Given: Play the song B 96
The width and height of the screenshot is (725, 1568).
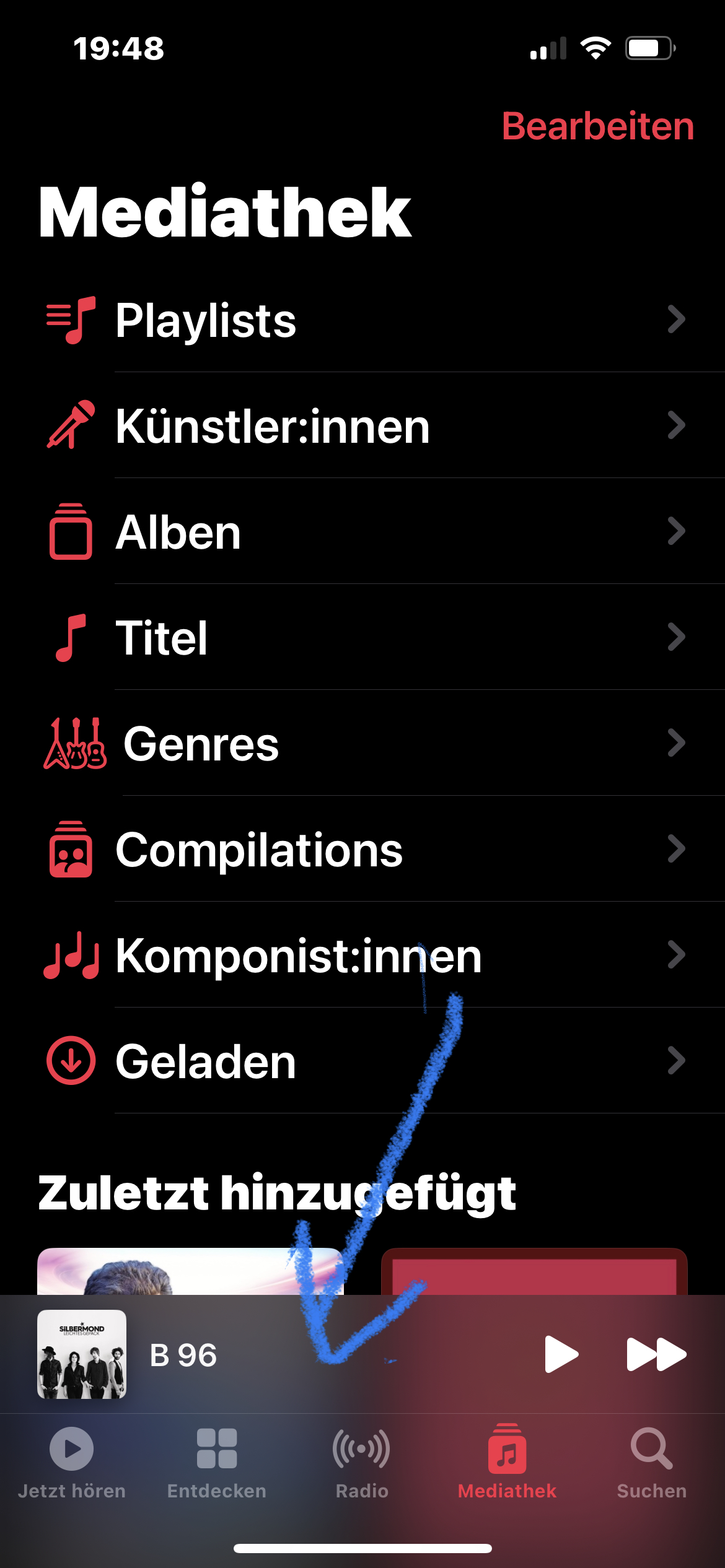Looking at the screenshot, I should 561,1354.
